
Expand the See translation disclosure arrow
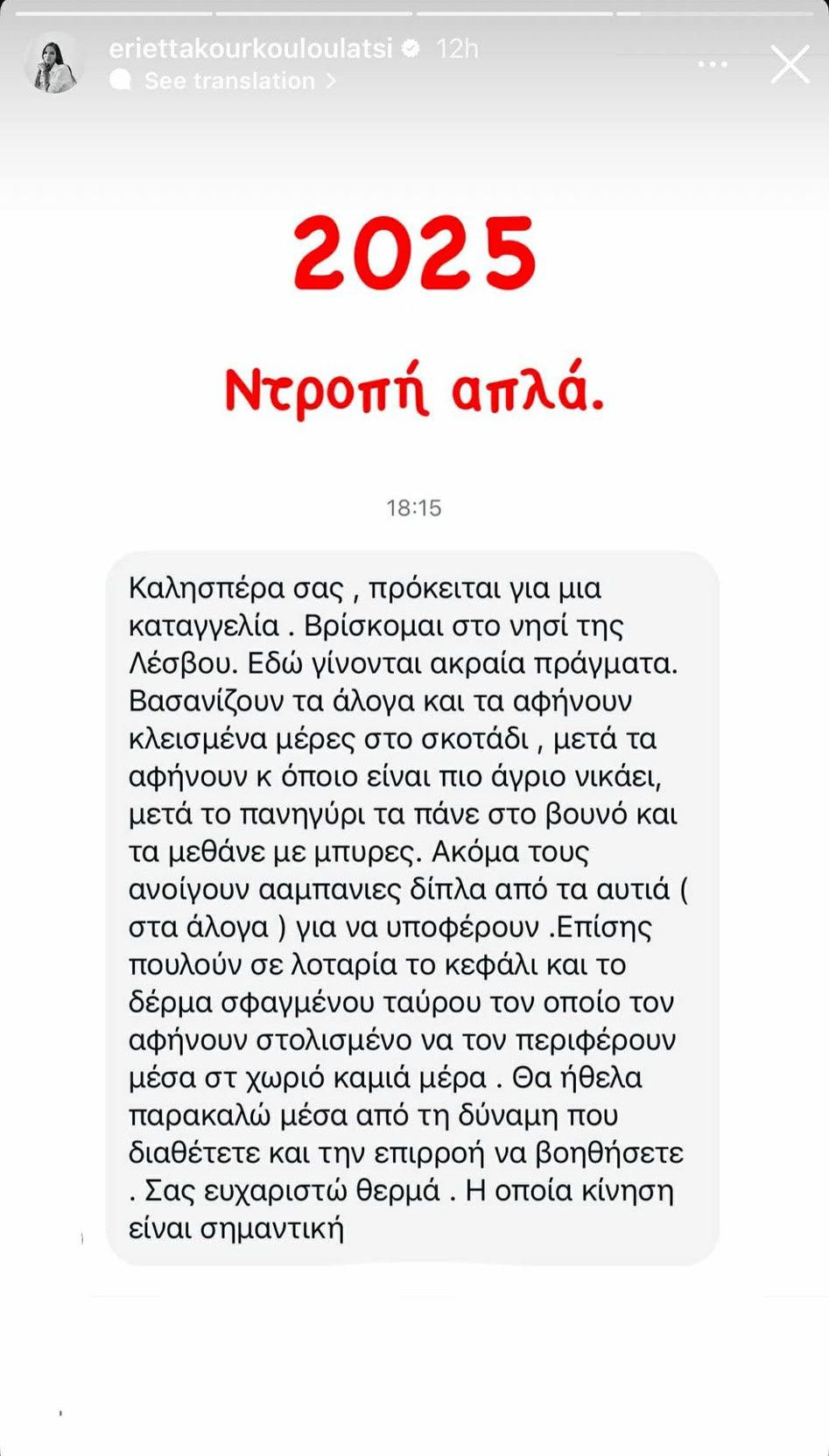coord(329,80)
